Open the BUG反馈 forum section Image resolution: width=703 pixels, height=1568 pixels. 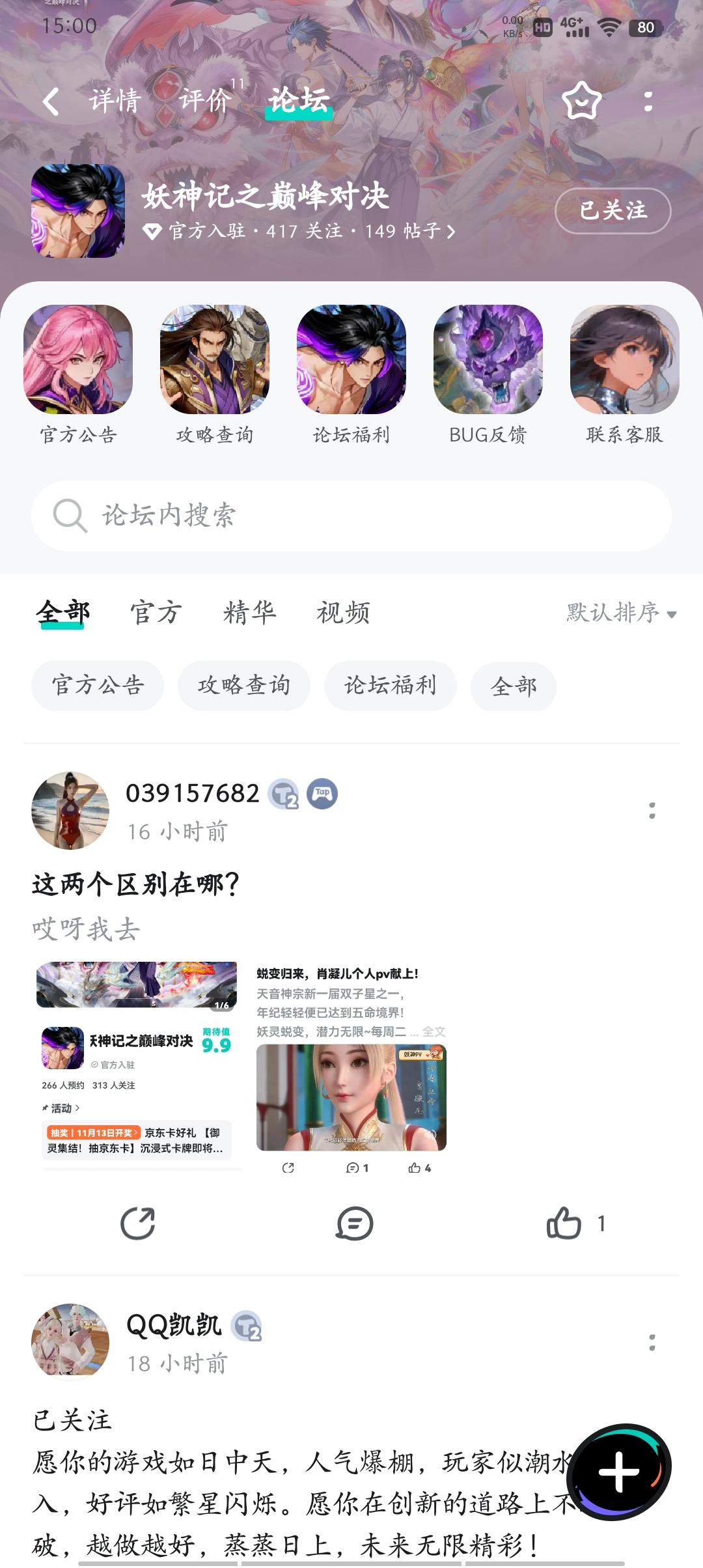pos(487,365)
